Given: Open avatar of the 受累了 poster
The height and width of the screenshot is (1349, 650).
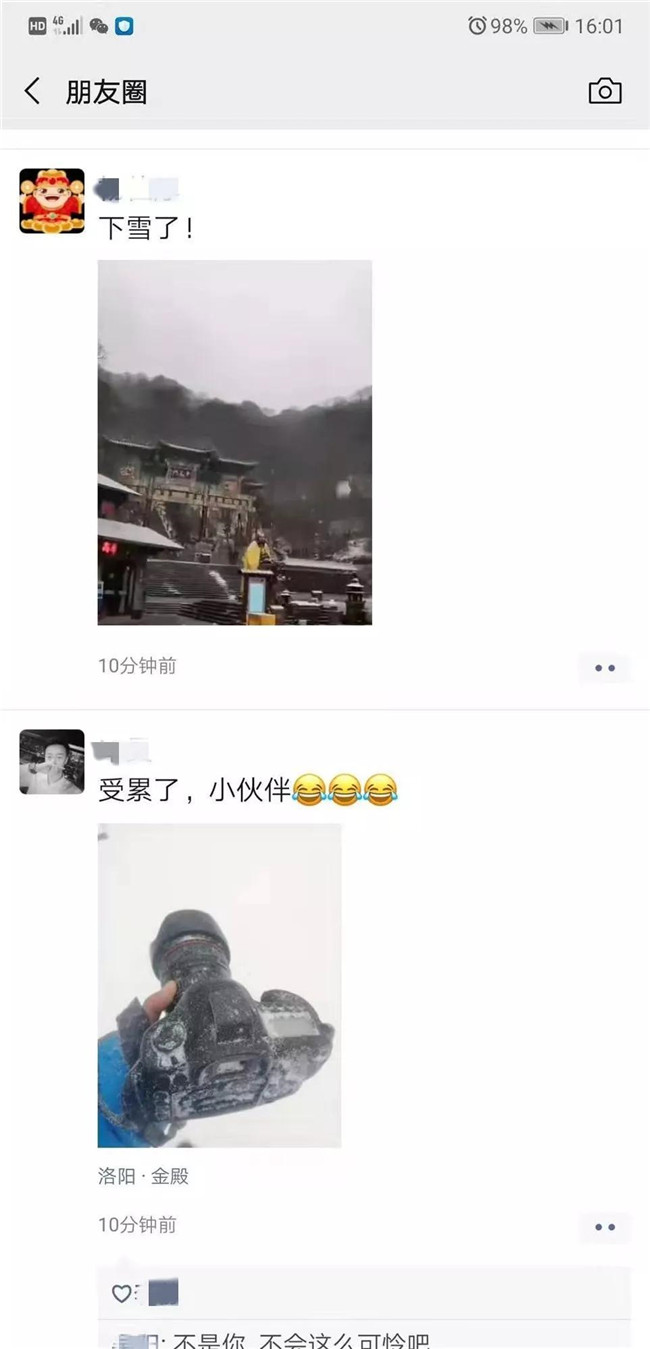Looking at the screenshot, I should pyautogui.click(x=52, y=762).
